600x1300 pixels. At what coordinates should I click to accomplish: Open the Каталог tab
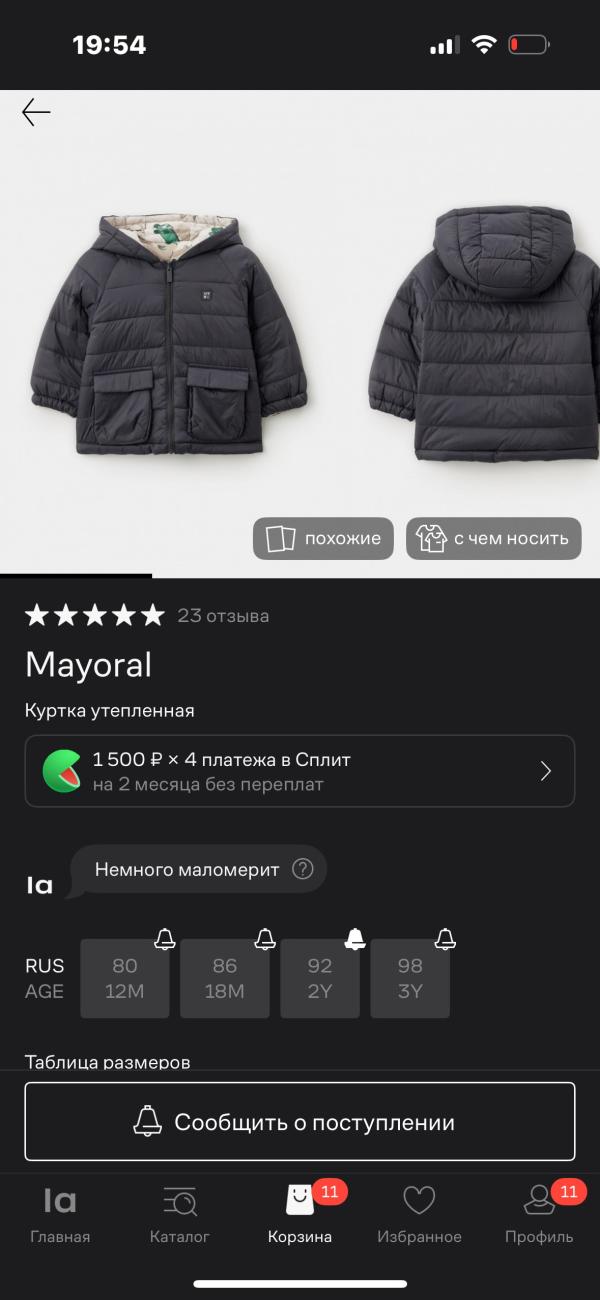pyautogui.click(x=180, y=1214)
